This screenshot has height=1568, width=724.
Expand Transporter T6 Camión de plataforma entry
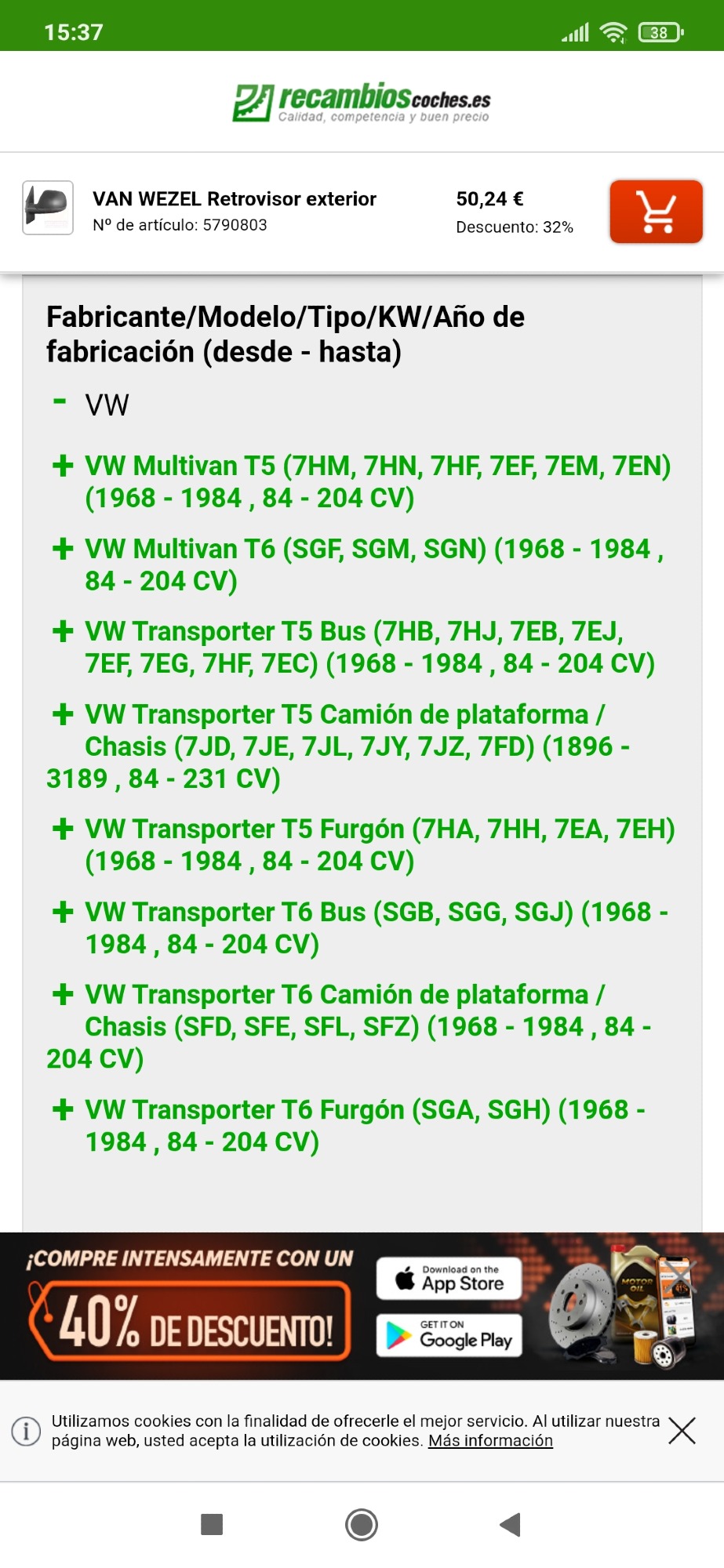point(63,994)
